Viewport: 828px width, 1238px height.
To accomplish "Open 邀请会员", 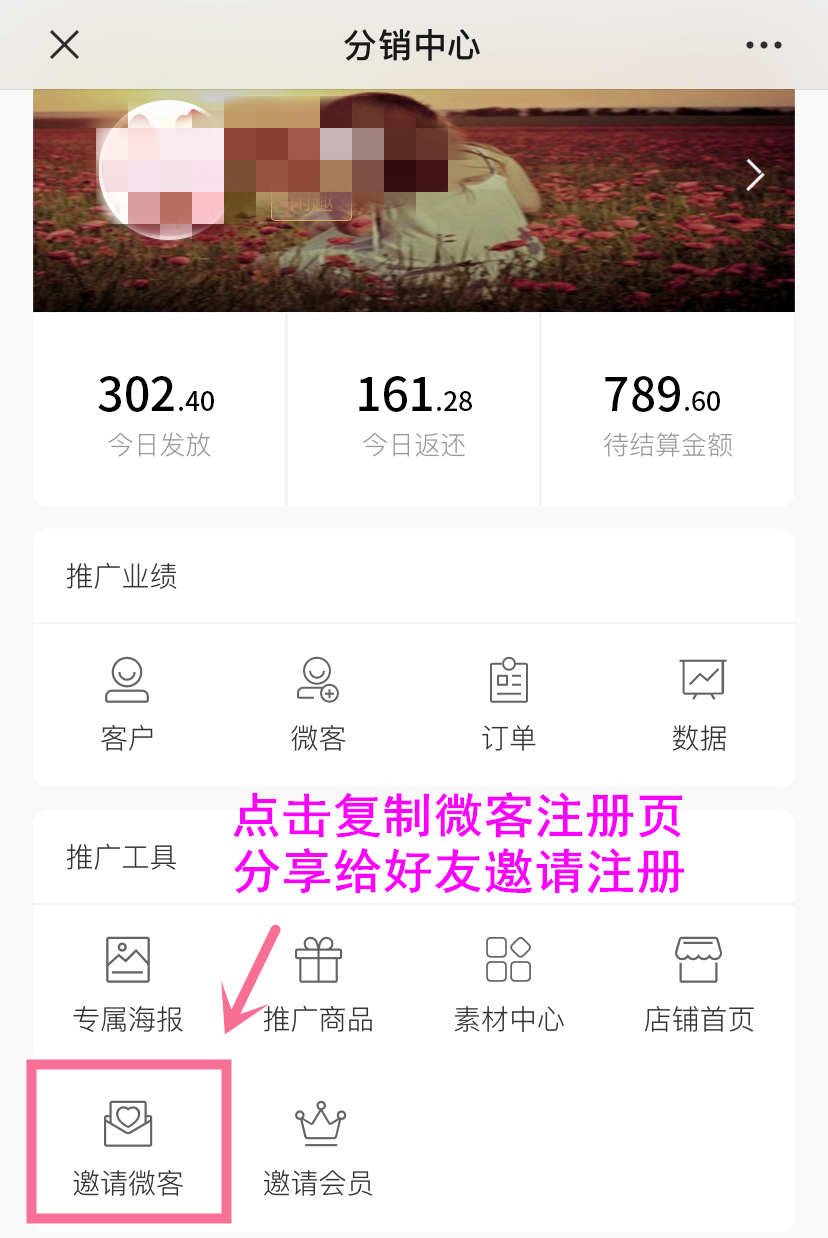I will click(318, 1148).
